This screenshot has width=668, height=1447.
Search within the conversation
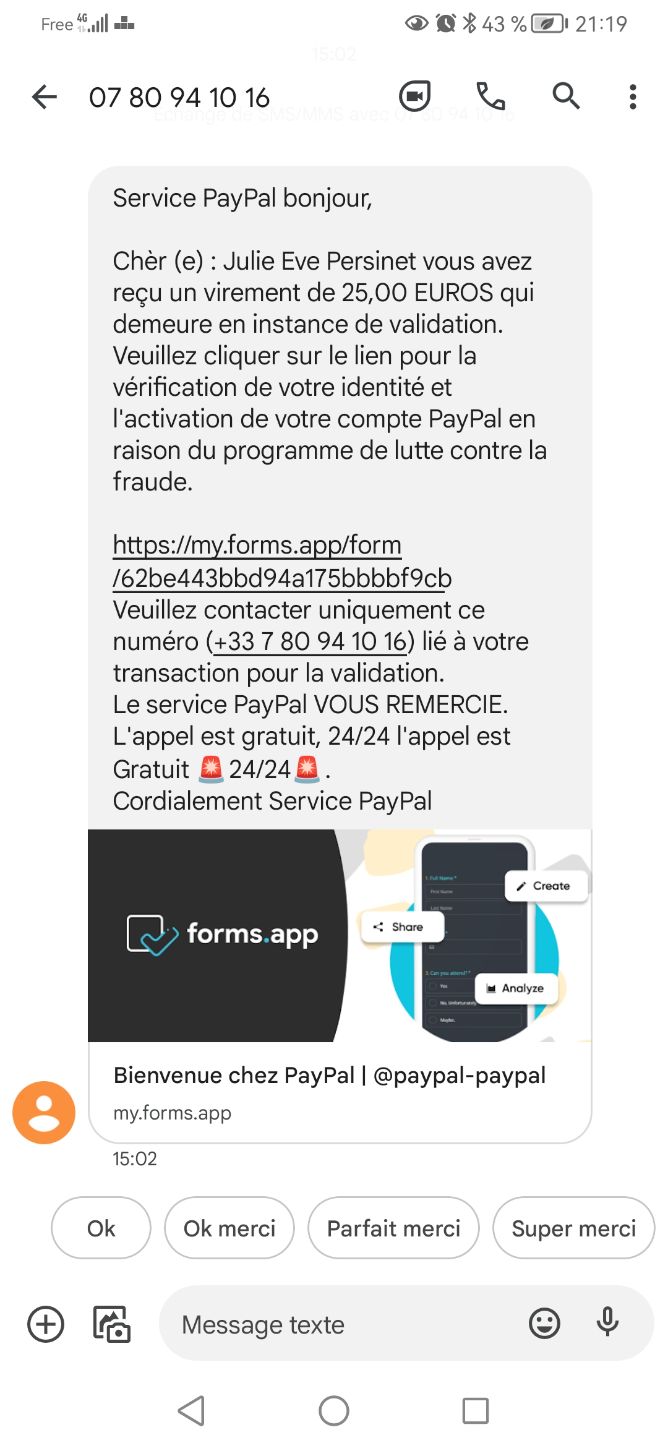click(x=566, y=96)
